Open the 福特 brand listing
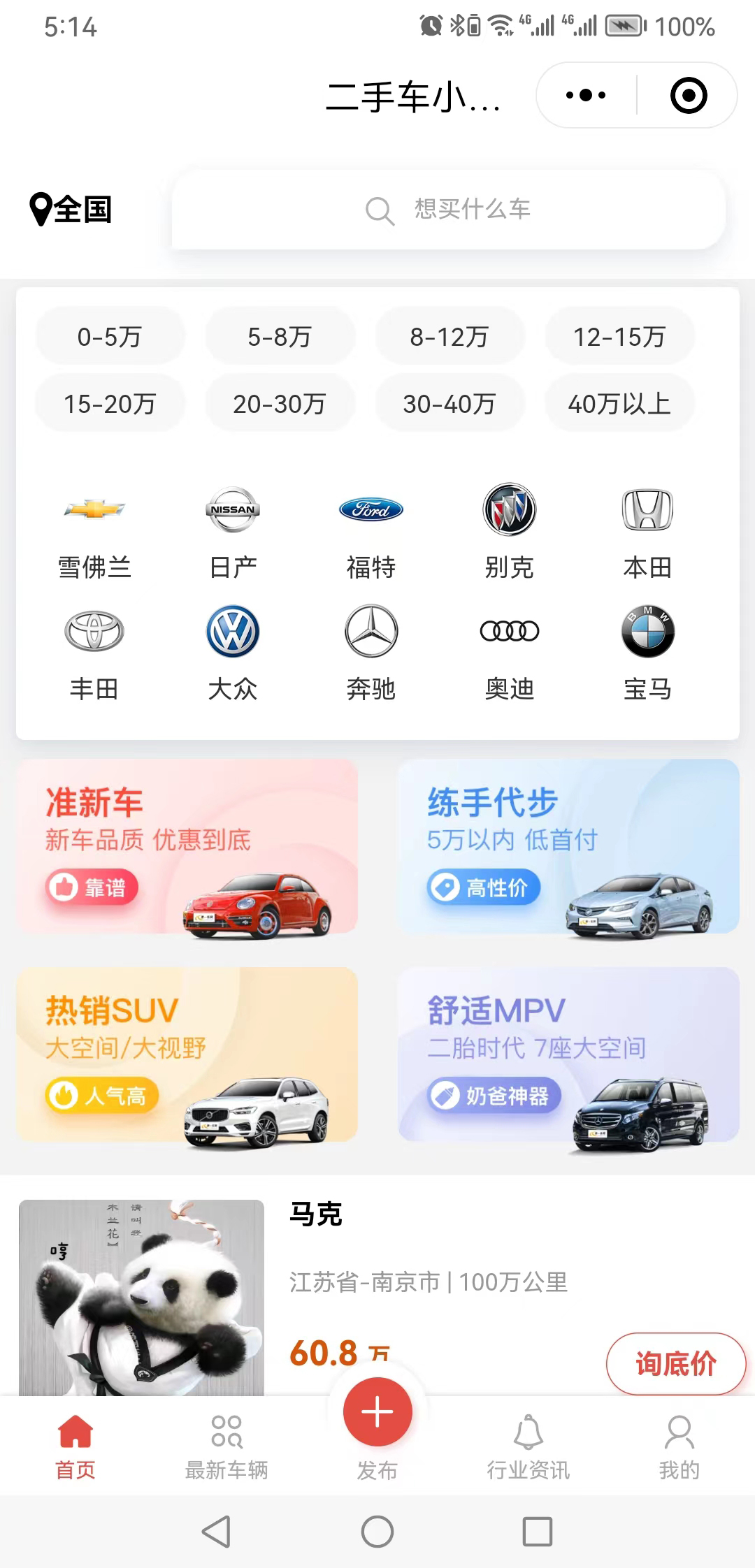755x1568 pixels. [371, 532]
